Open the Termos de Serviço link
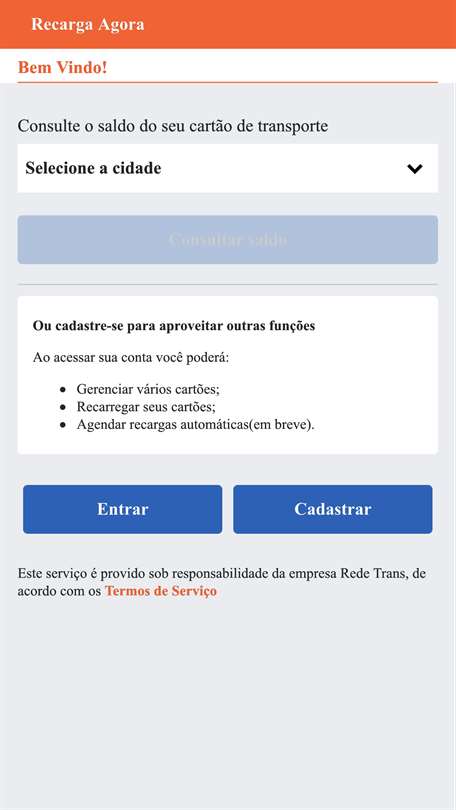Image resolution: width=456 pixels, height=810 pixels. click(161, 591)
